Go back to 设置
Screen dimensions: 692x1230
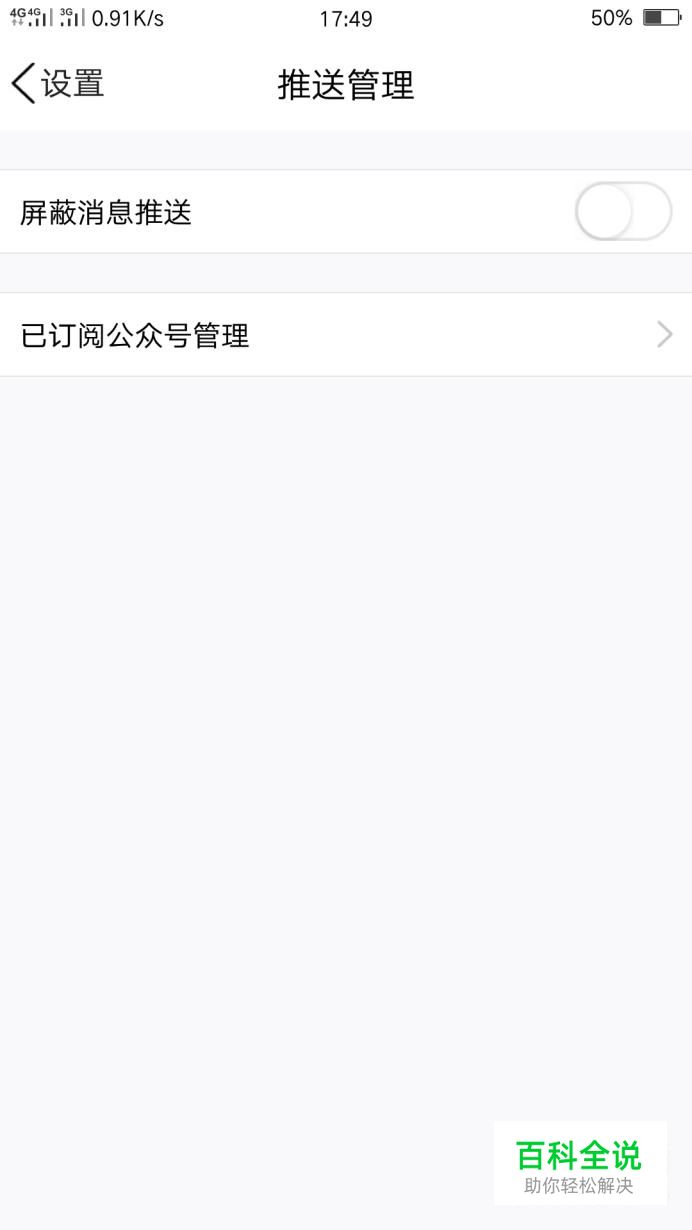(57, 84)
